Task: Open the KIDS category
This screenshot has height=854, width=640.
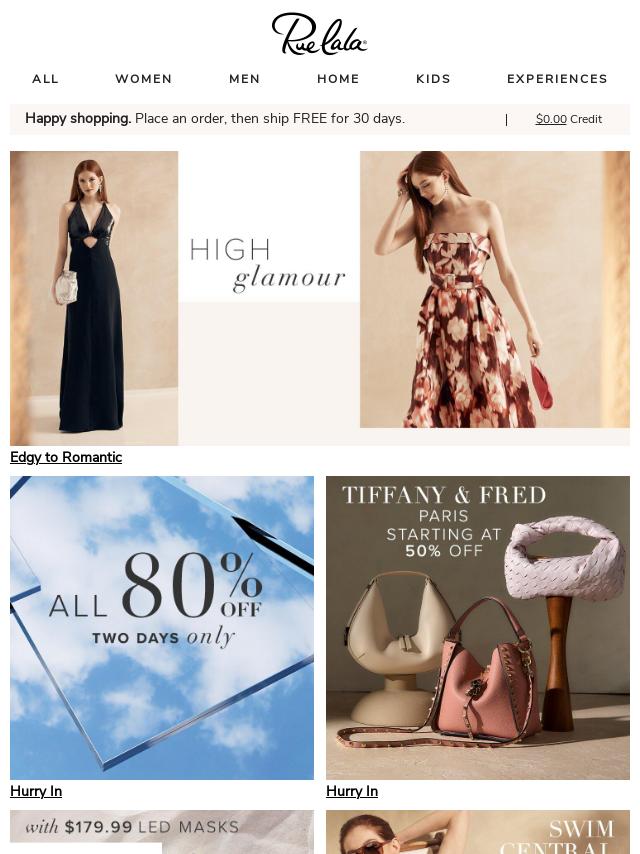Action: [433, 79]
